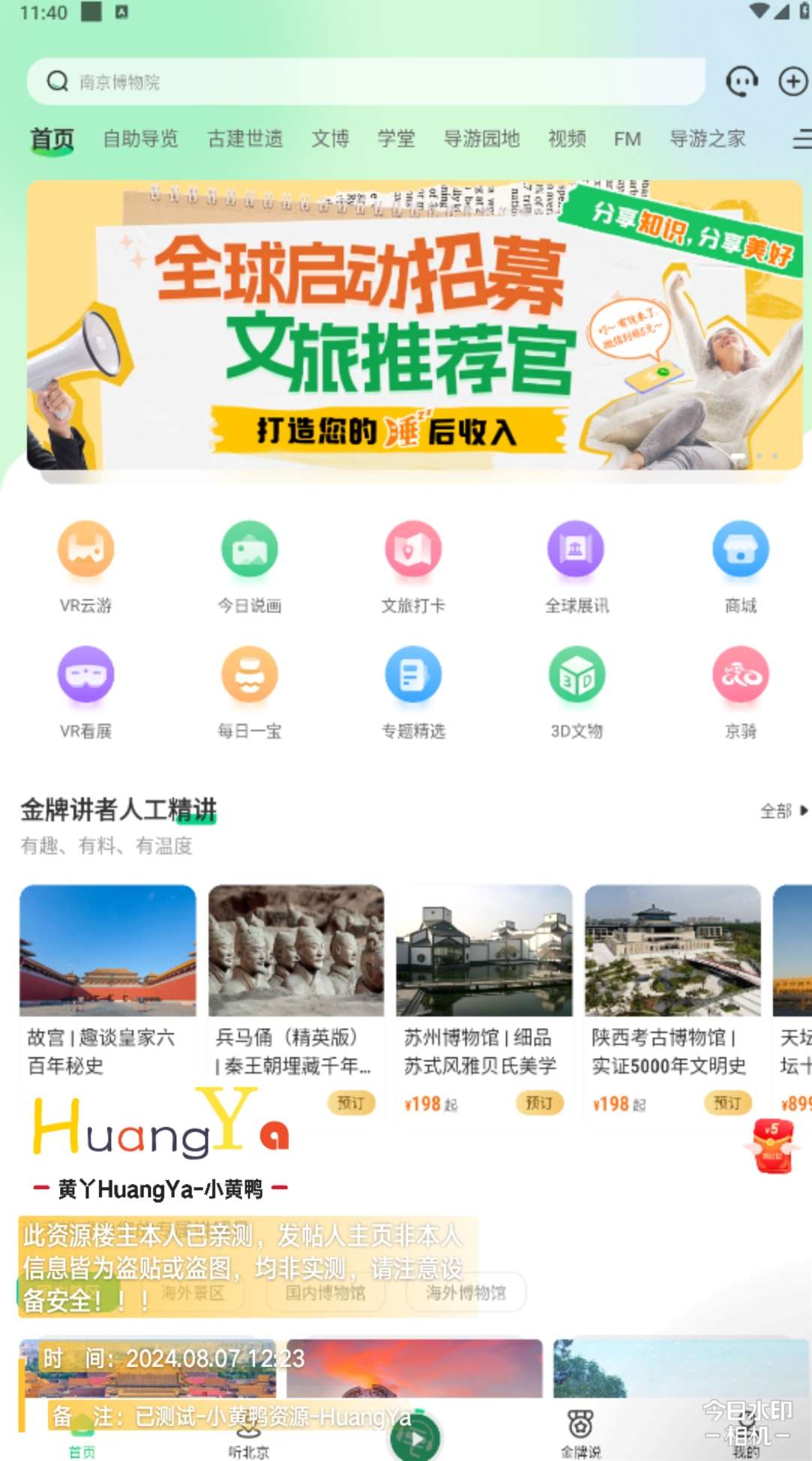Open the customer service chat icon
This screenshot has width=812, height=1461.
click(x=741, y=81)
